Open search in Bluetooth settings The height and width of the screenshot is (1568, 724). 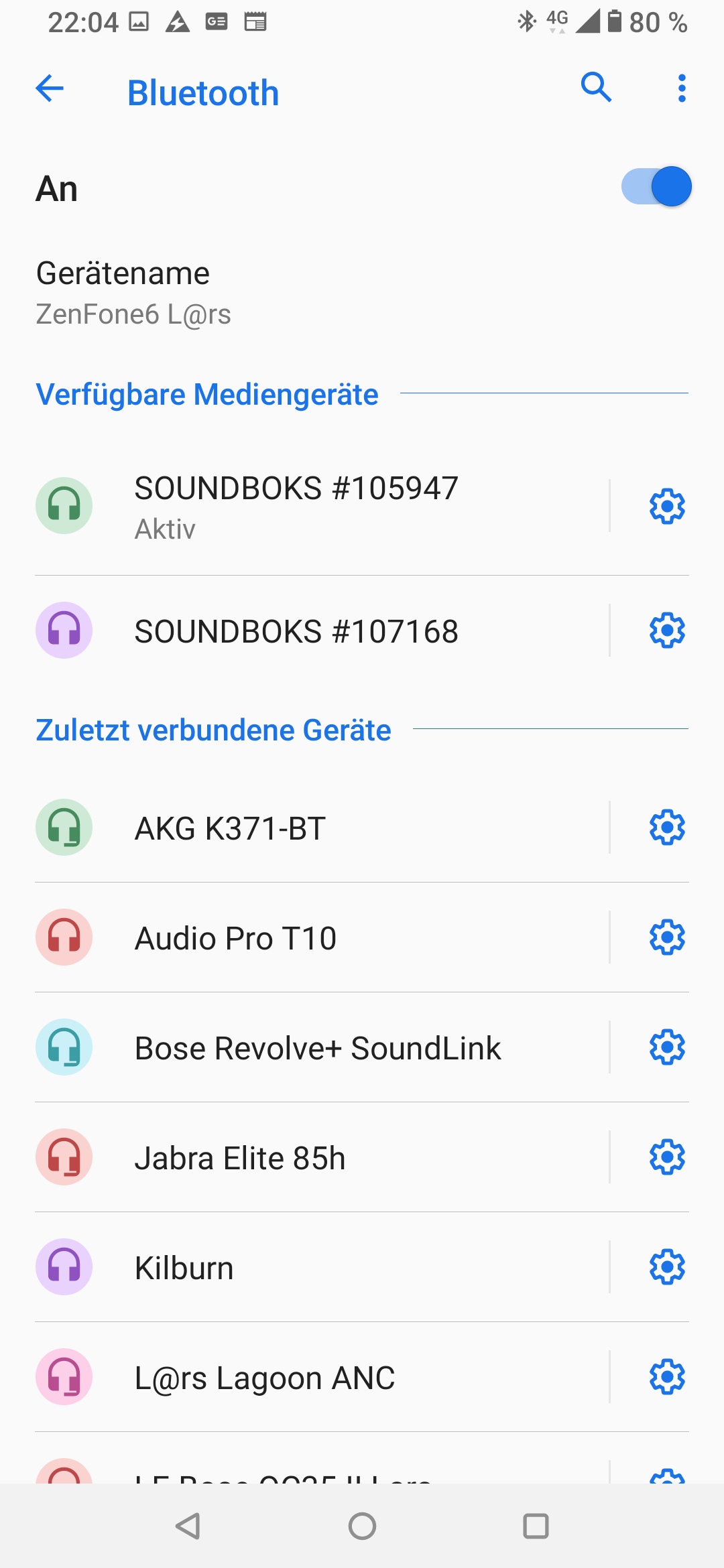tap(596, 88)
